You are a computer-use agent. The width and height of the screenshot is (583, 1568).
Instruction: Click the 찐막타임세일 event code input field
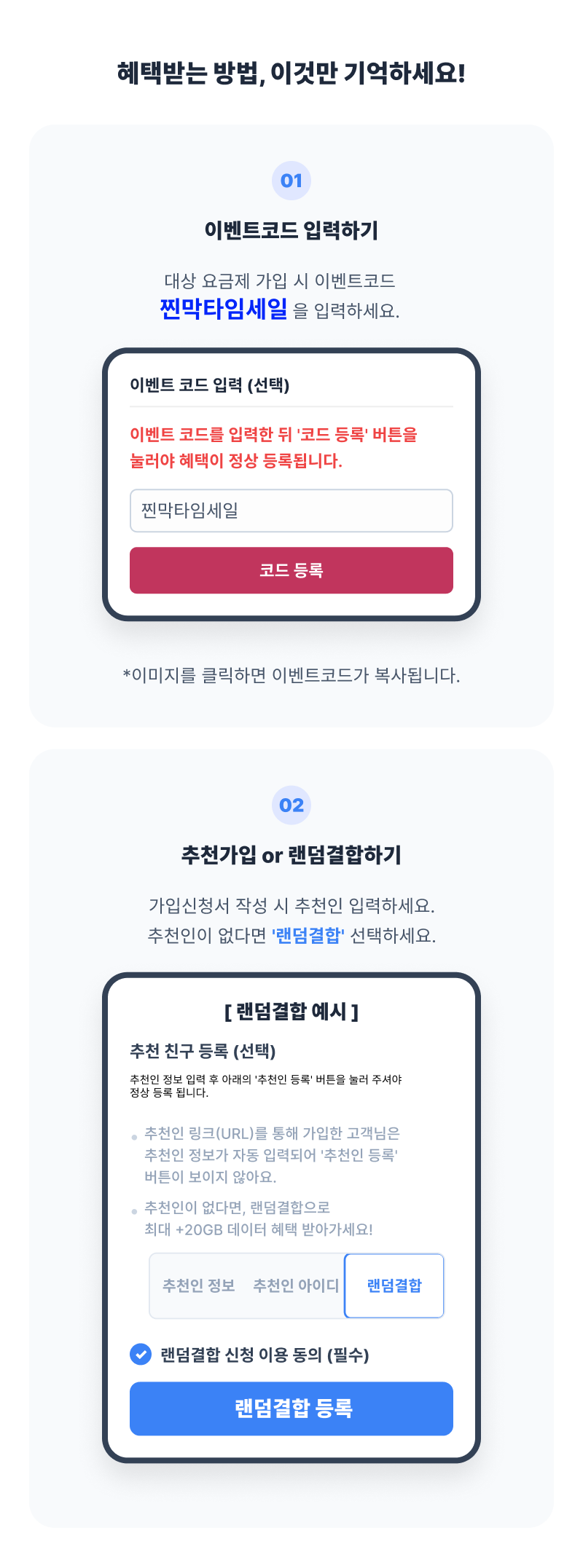[x=291, y=511]
